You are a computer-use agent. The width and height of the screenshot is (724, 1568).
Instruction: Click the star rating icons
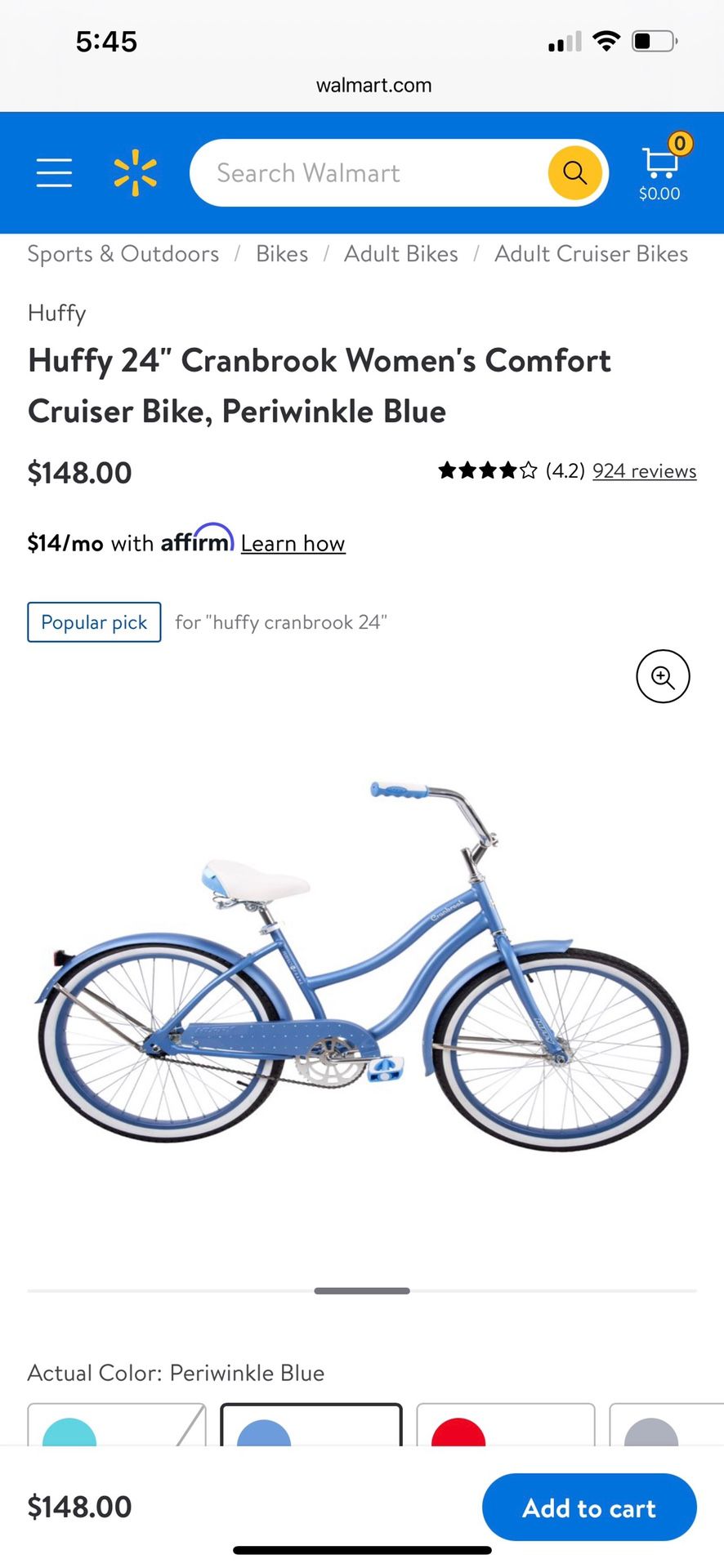(485, 470)
